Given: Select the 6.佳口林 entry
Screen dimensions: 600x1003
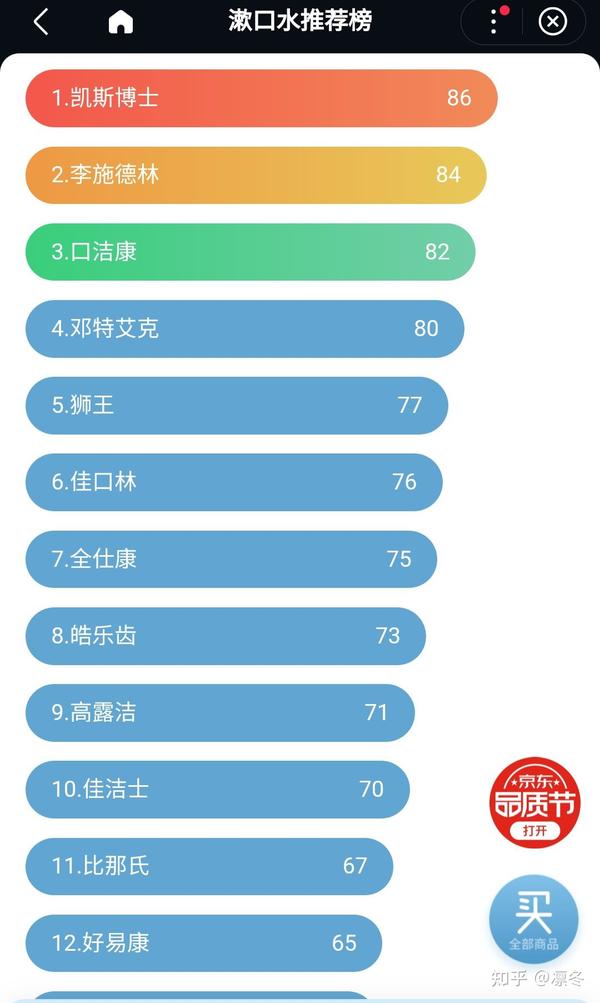Looking at the screenshot, I should tap(234, 482).
